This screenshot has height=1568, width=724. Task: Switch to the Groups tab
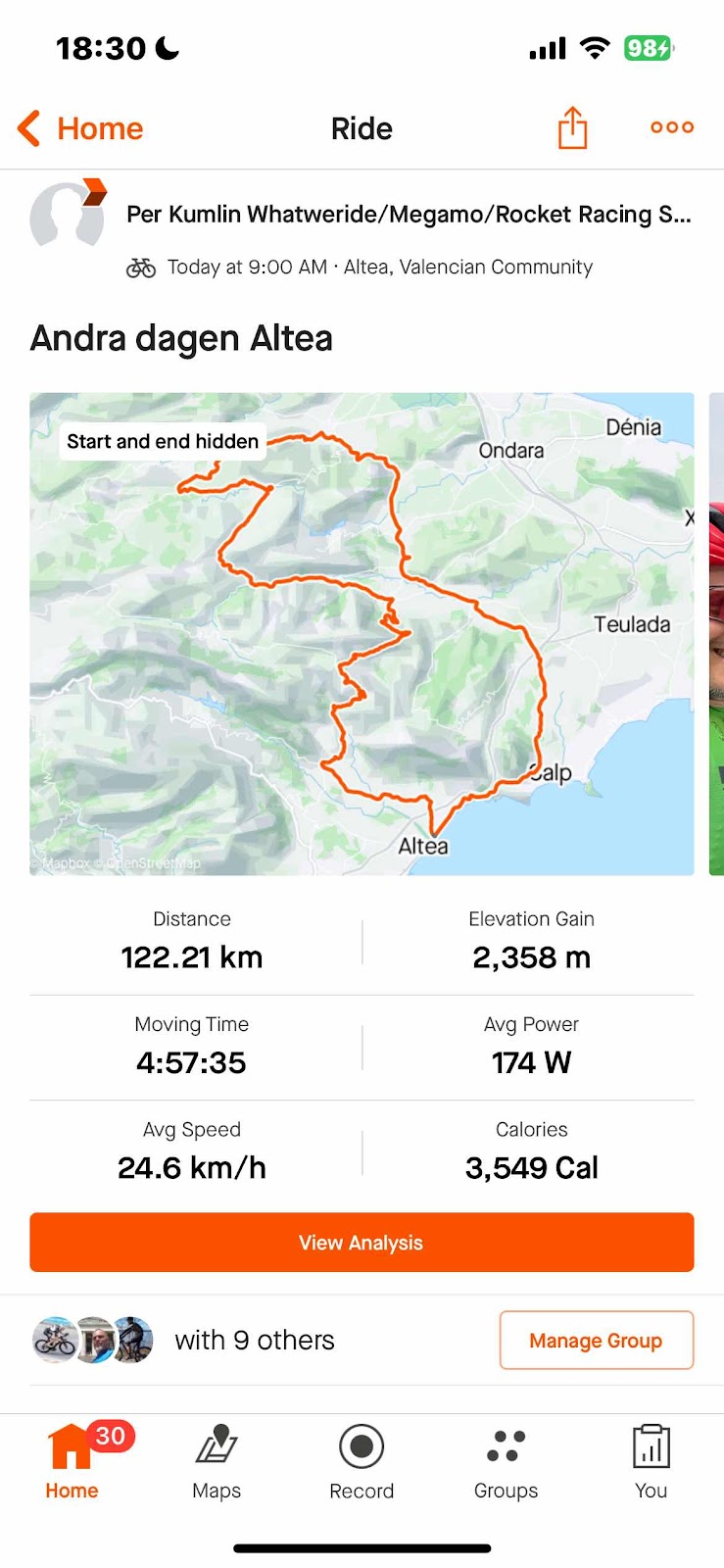506,1462
